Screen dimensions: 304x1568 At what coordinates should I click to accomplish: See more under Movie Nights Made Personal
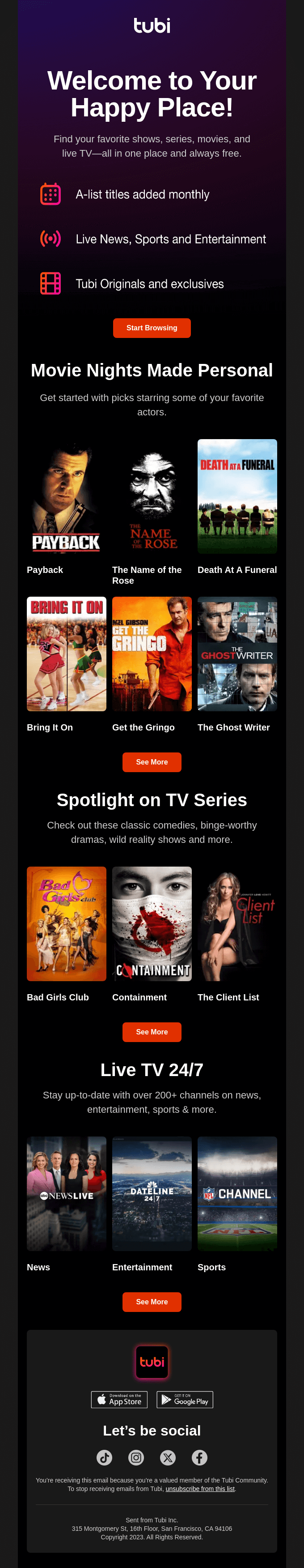pos(152,762)
